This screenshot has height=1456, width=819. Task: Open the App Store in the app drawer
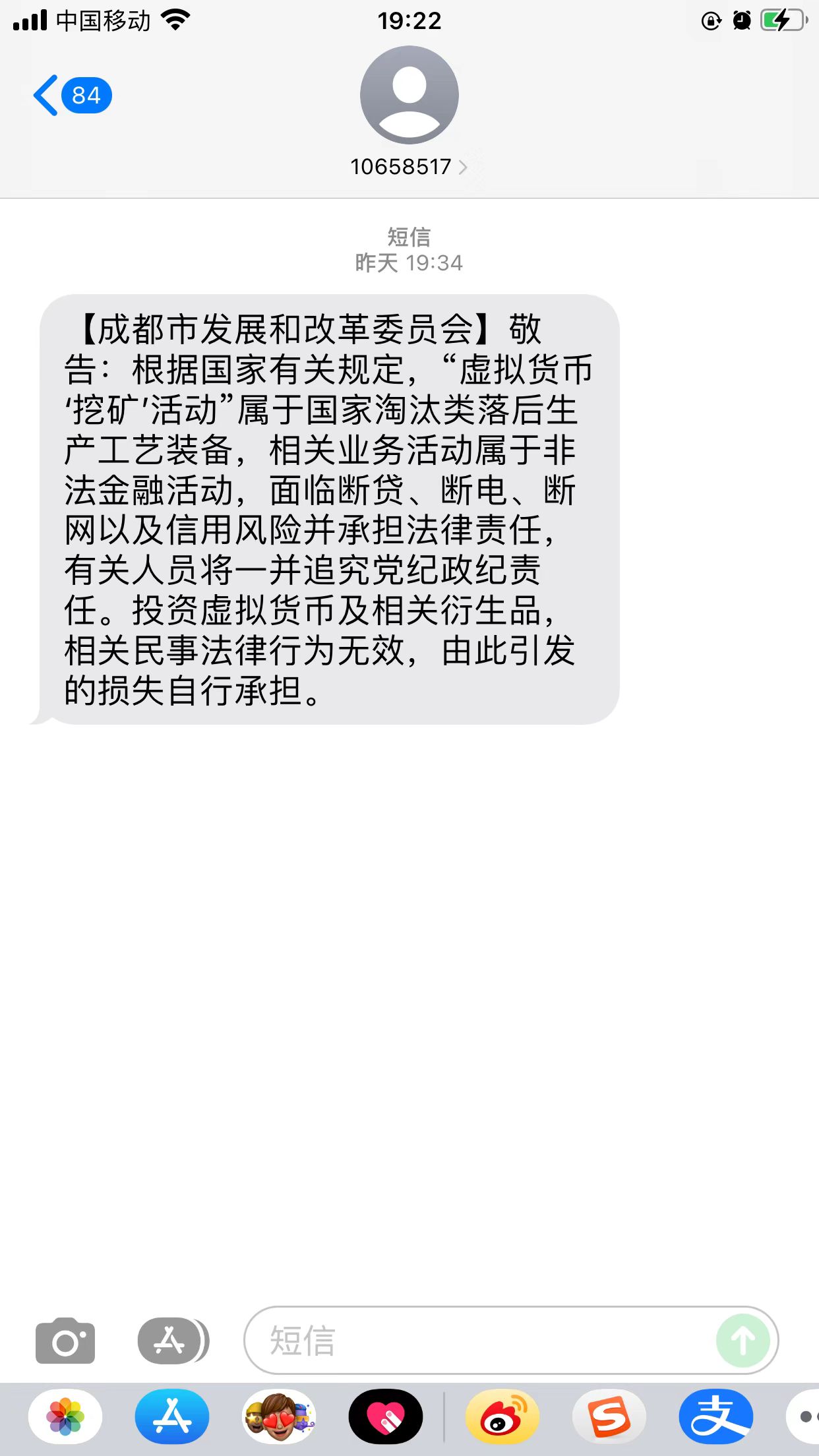point(172,1416)
